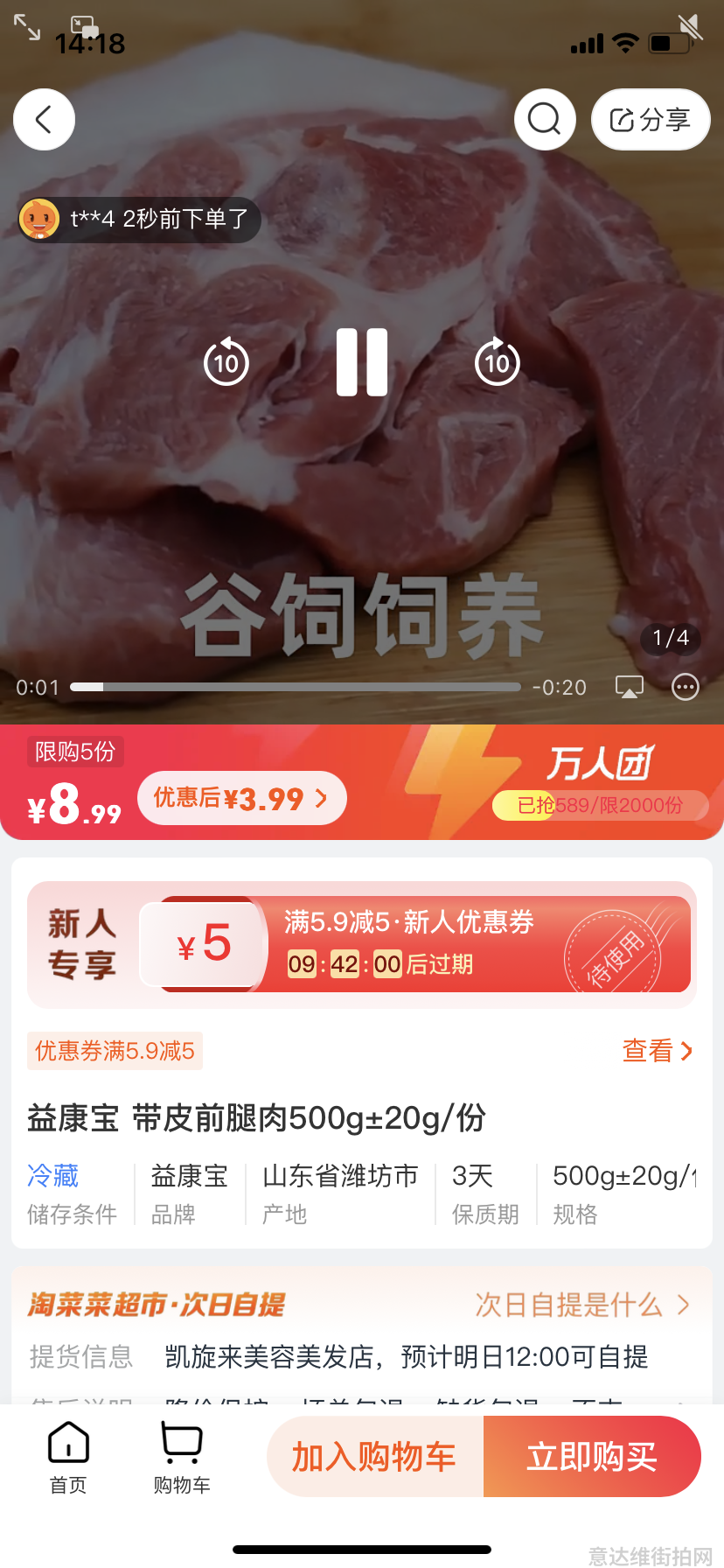
Task: Seek using the video progress bar
Action: 296,687
